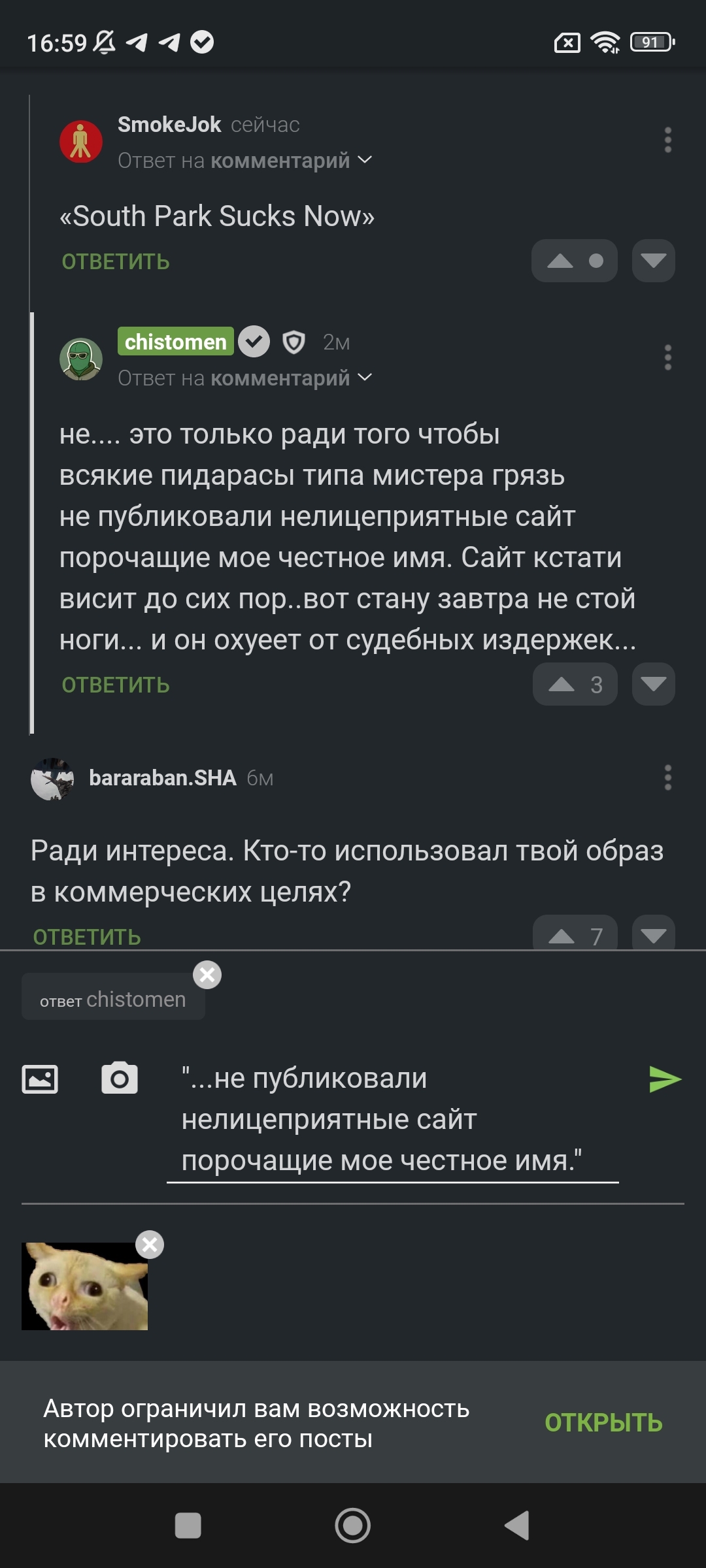Attach an image from gallery
Screen dimensions: 706x1568
click(x=40, y=1079)
